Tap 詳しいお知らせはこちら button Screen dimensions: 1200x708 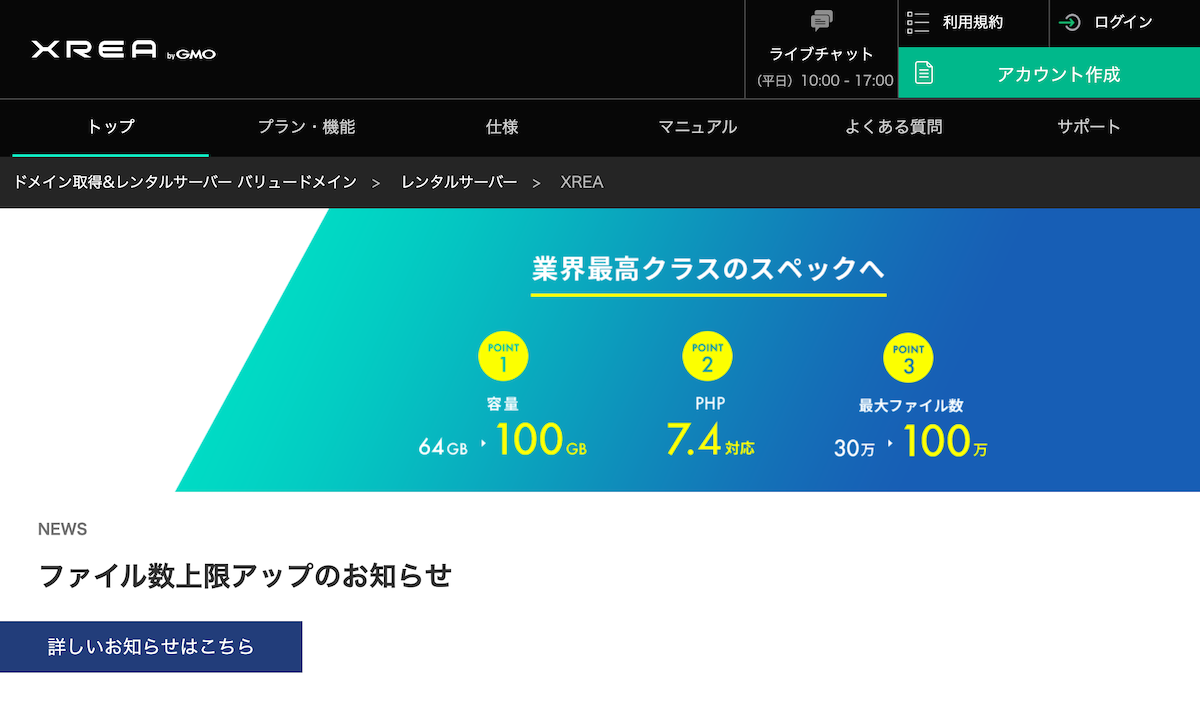151,647
